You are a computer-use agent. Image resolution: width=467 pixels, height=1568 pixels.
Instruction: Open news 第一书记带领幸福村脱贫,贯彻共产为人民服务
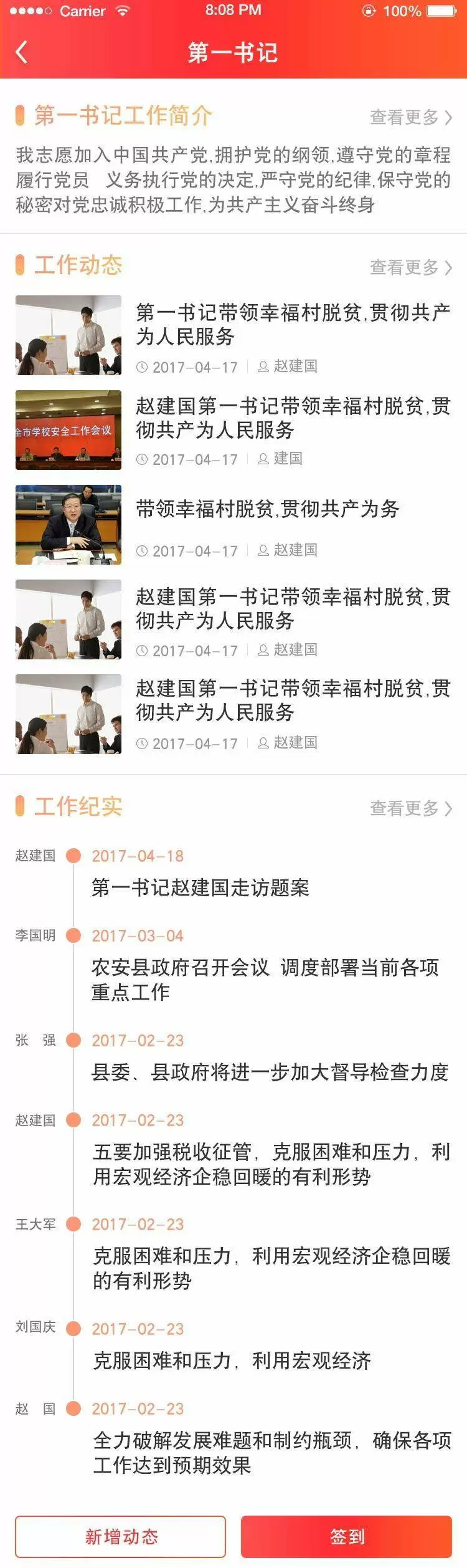point(293,324)
